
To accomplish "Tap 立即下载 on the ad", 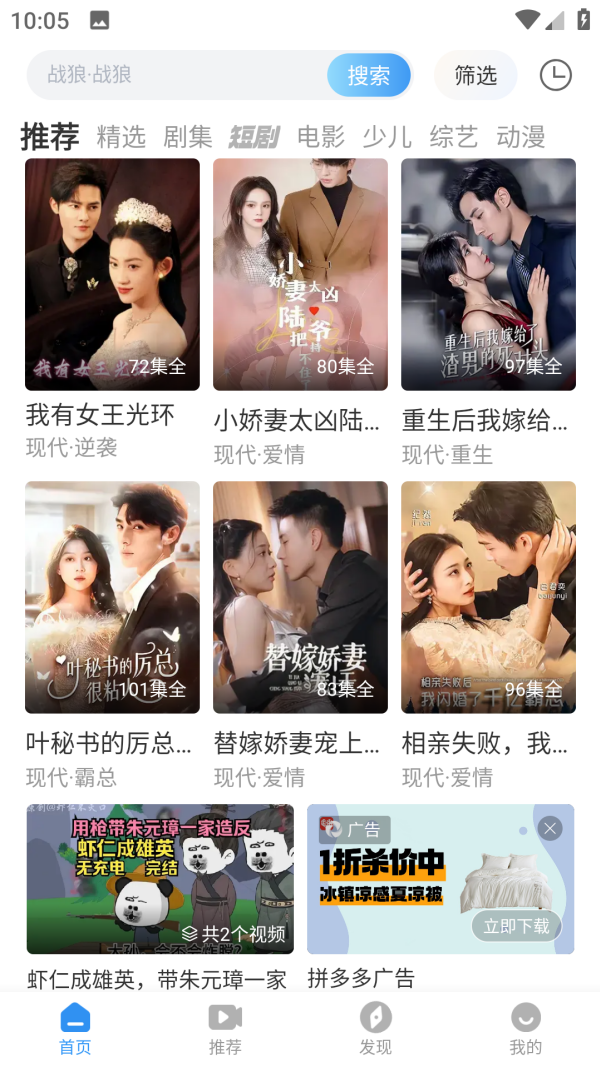I will pyautogui.click(x=516, y=926).
